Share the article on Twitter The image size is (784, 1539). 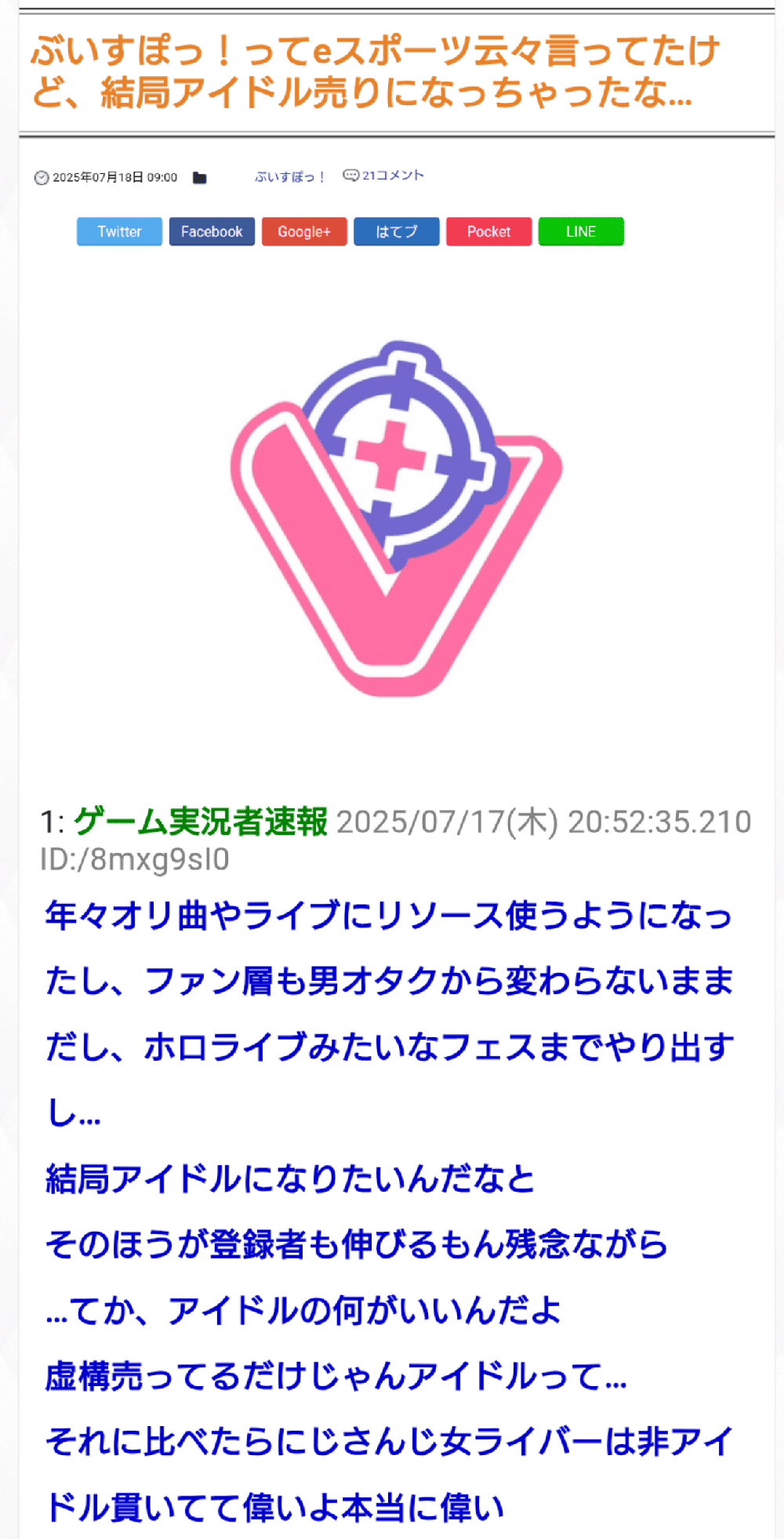(x=119, y=231)
